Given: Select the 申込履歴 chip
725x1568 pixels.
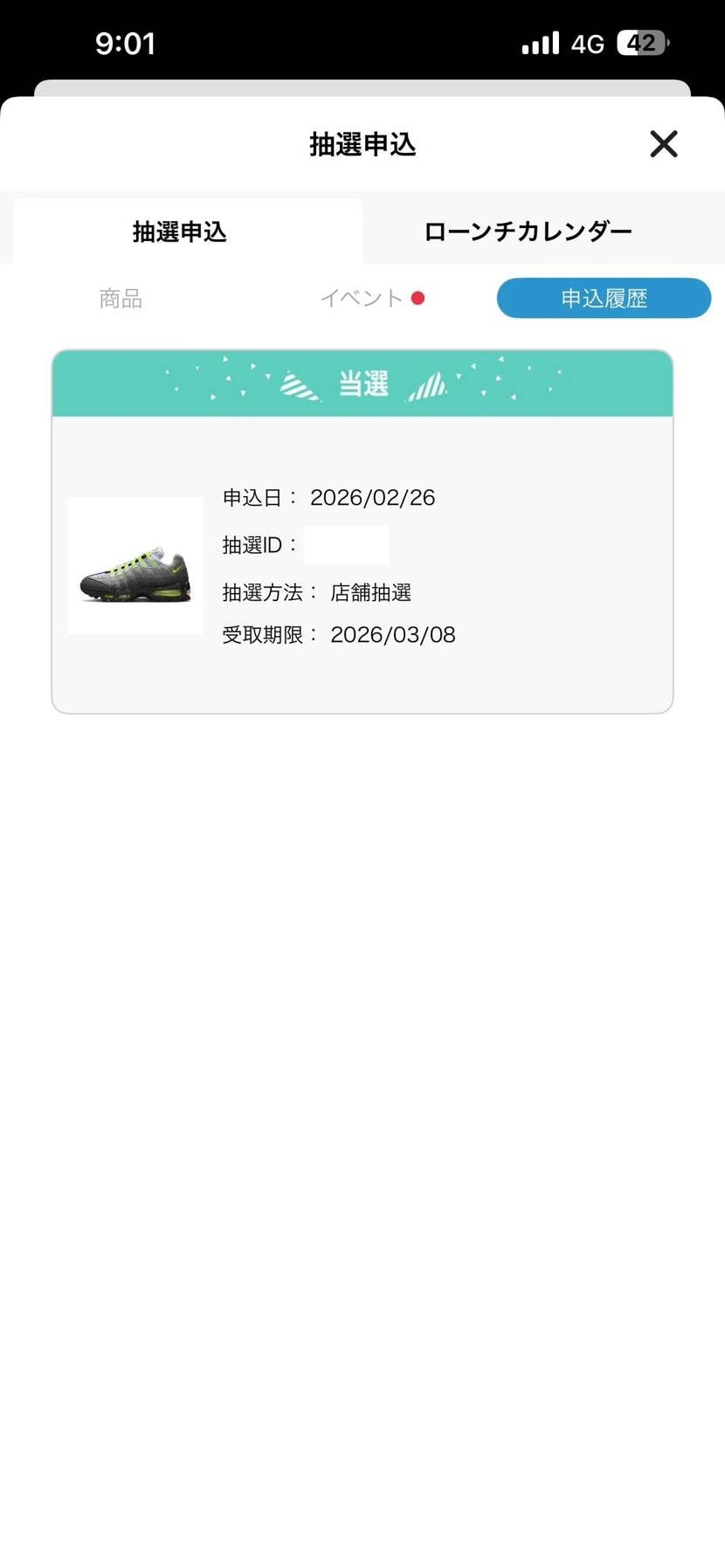Looking at the screenshot, I should 604,299.
